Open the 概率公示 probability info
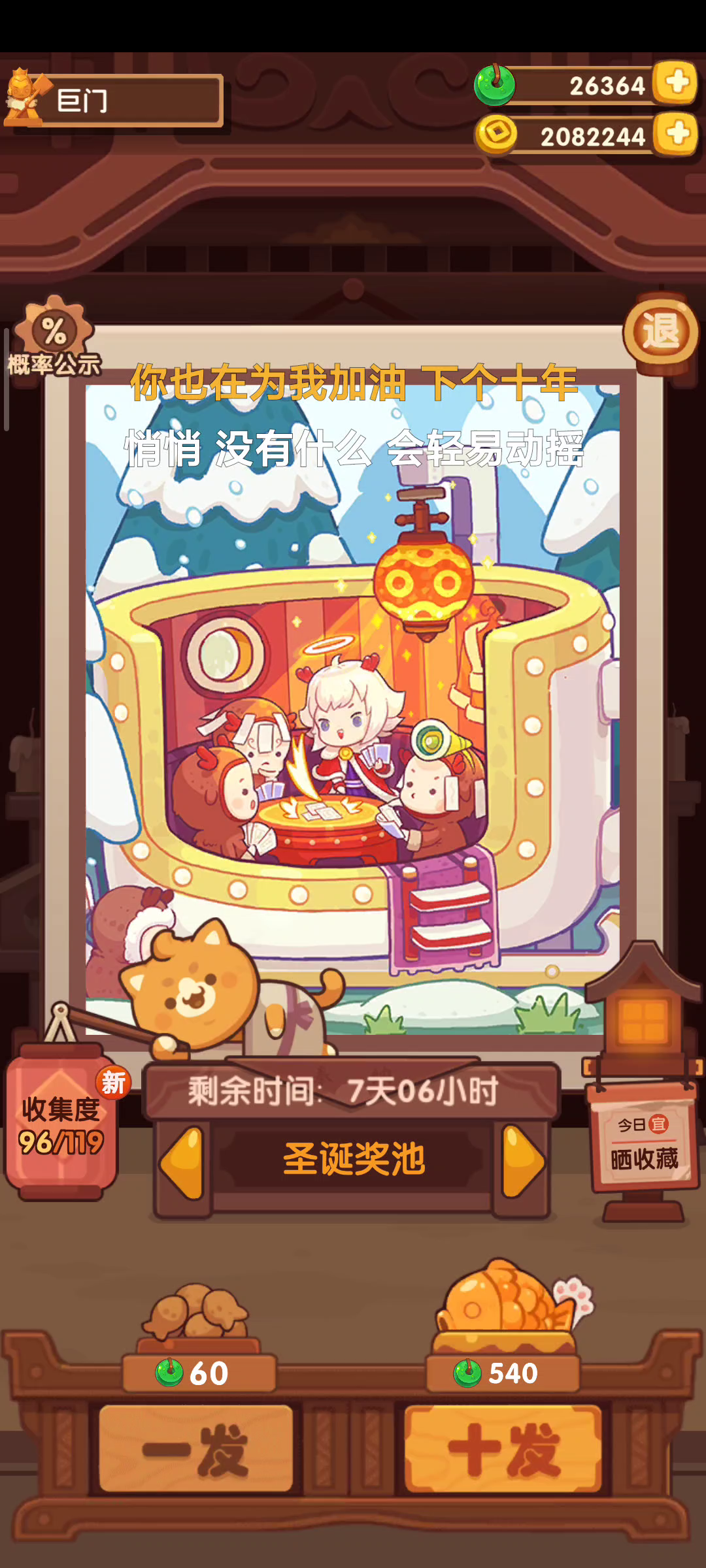 (54, 340)
